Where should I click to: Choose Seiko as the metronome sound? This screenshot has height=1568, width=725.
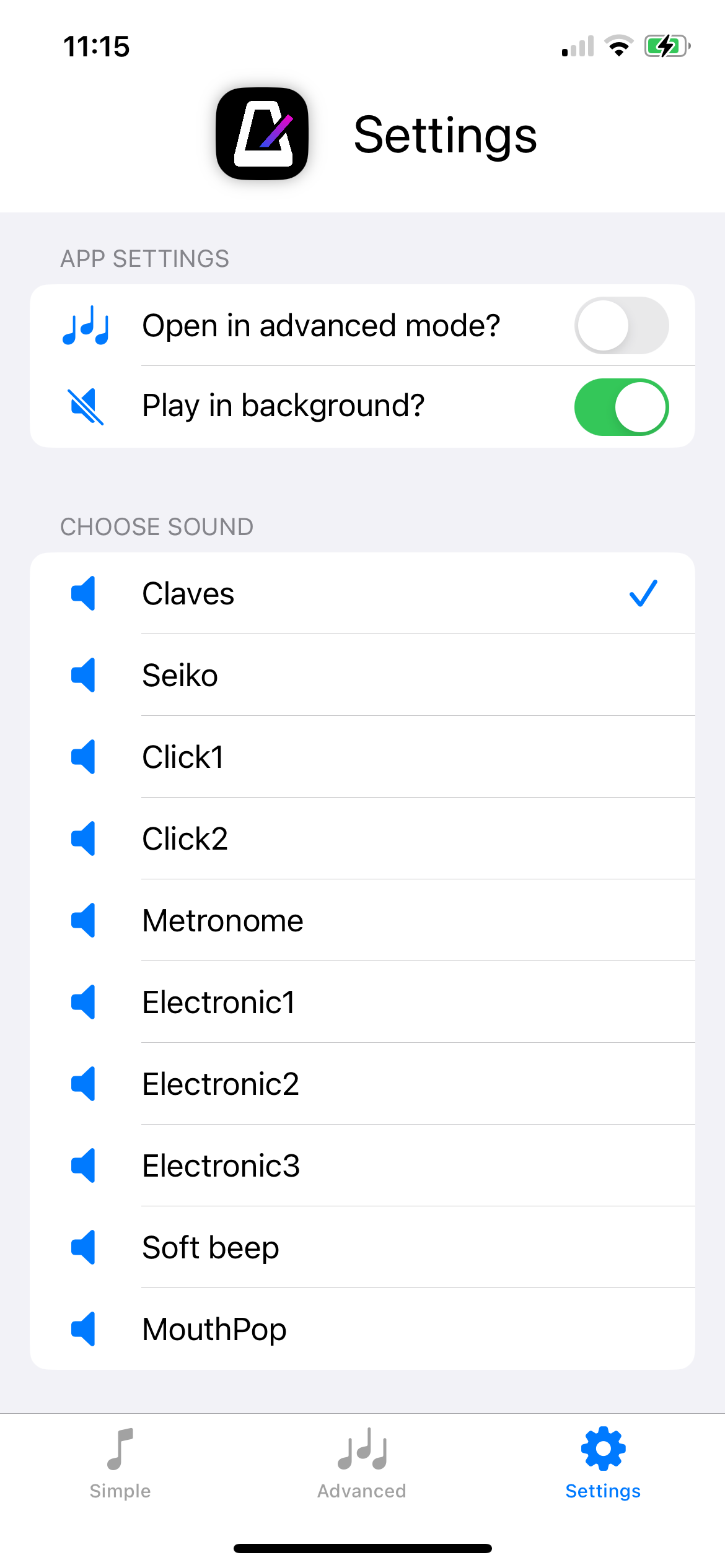click(362, 675)
